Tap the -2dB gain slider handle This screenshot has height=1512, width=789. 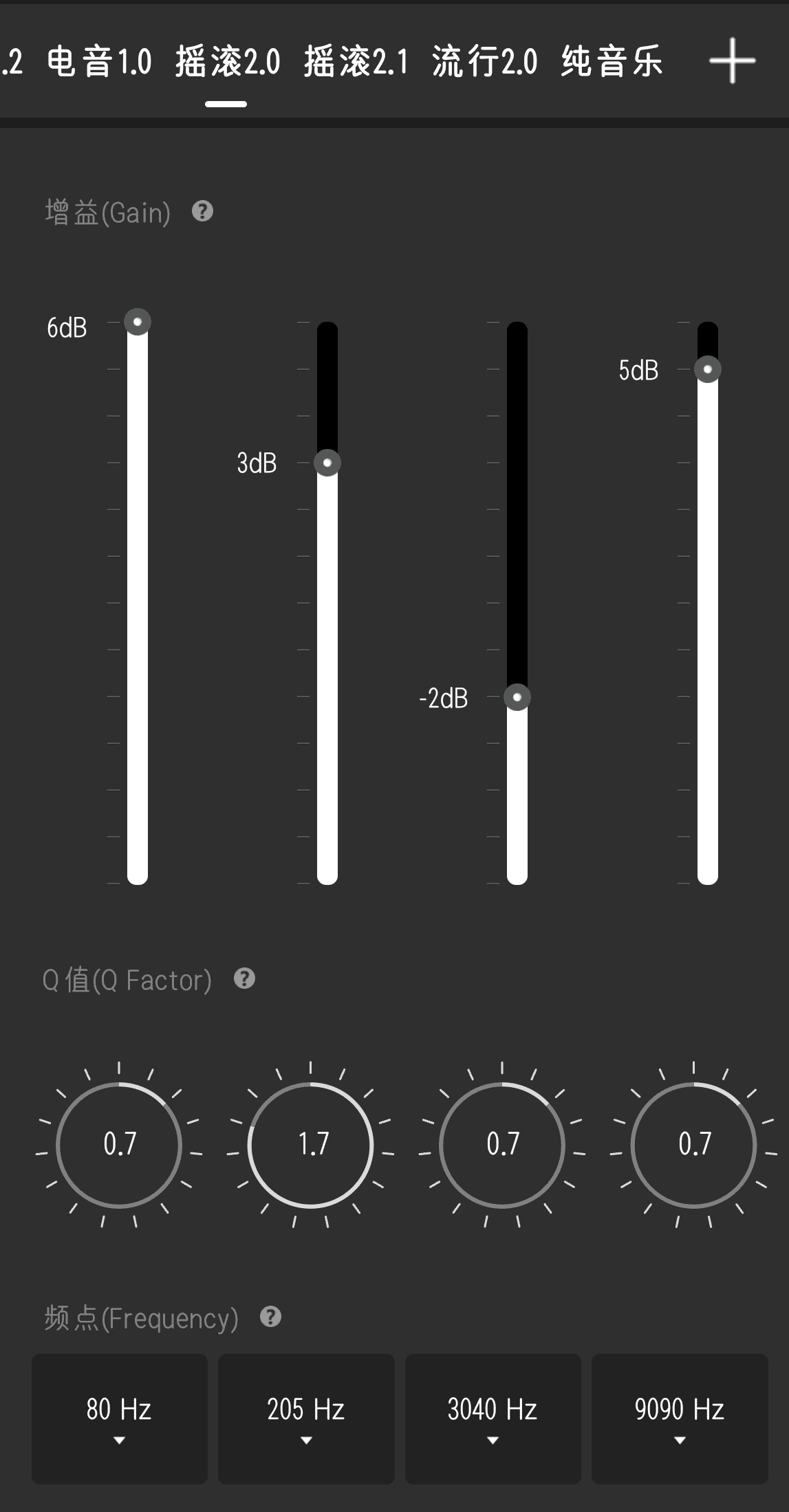pos(517,697)
